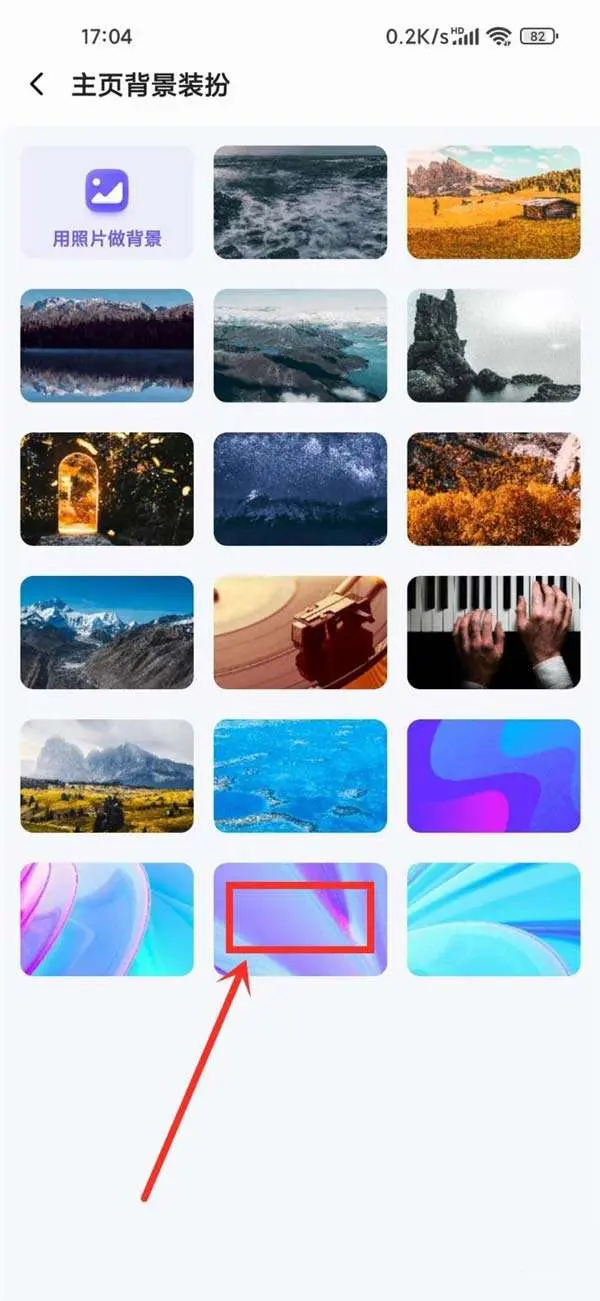Select the starry night sky background
This screenshot has height=1301, width=600.
pos(300,489)
